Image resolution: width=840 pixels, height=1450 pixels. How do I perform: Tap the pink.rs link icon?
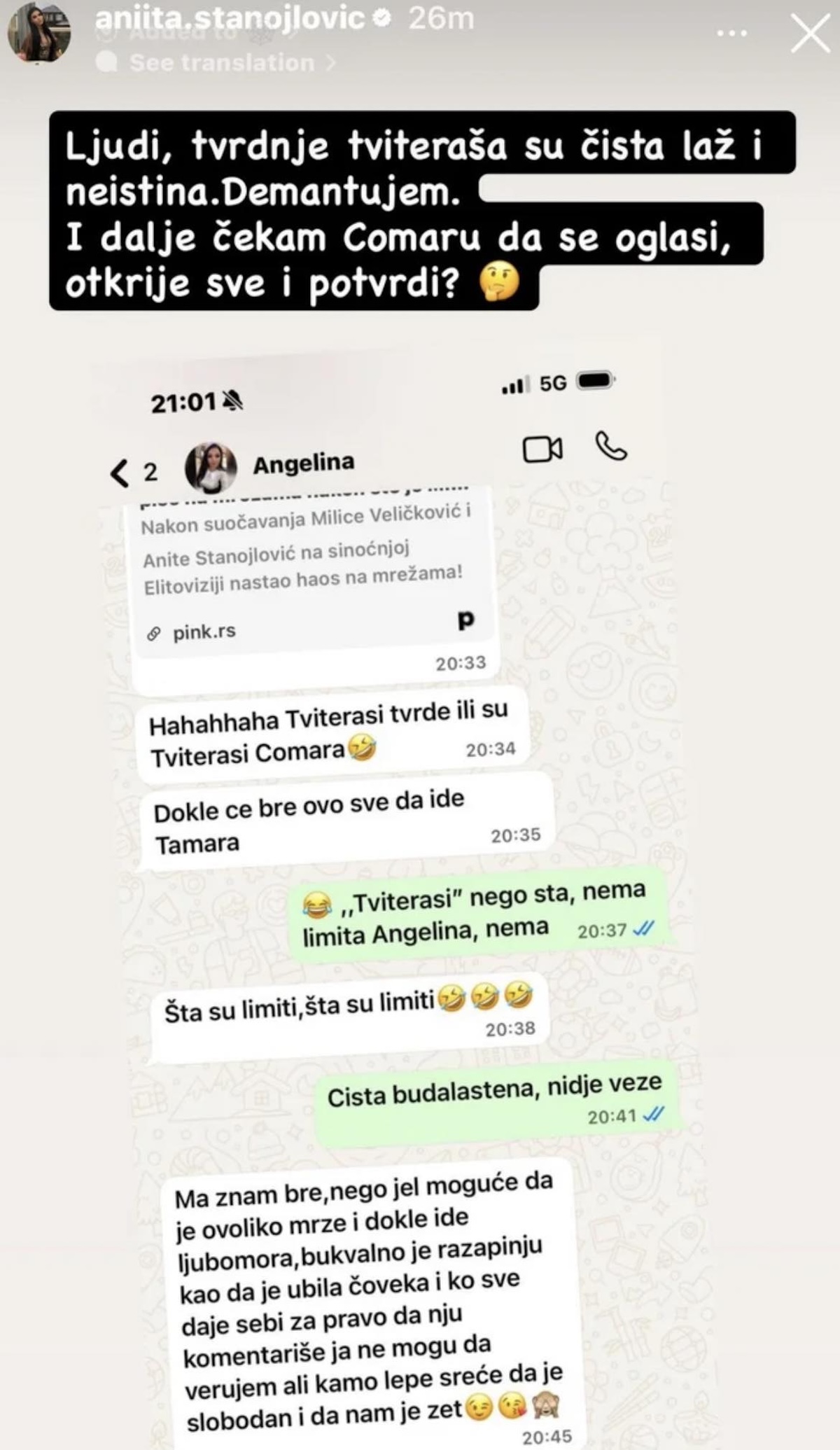(x=155, y=632)
